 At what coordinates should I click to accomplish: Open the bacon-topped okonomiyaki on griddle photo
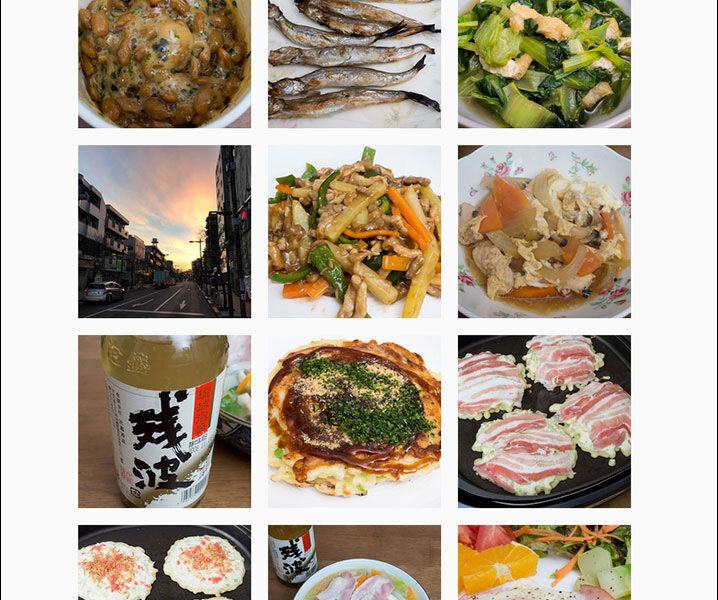(544, 421)
